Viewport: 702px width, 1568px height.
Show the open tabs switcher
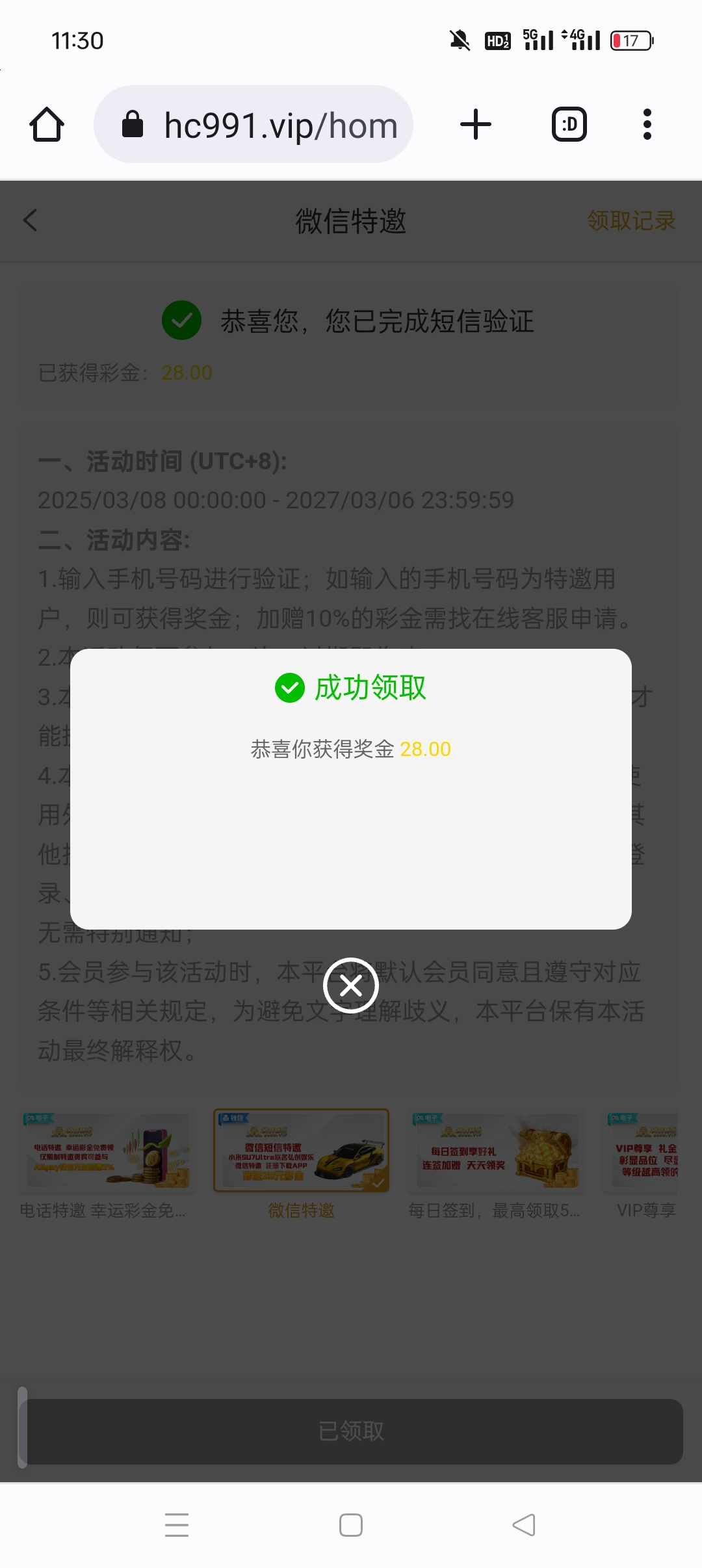click(569, 124)
